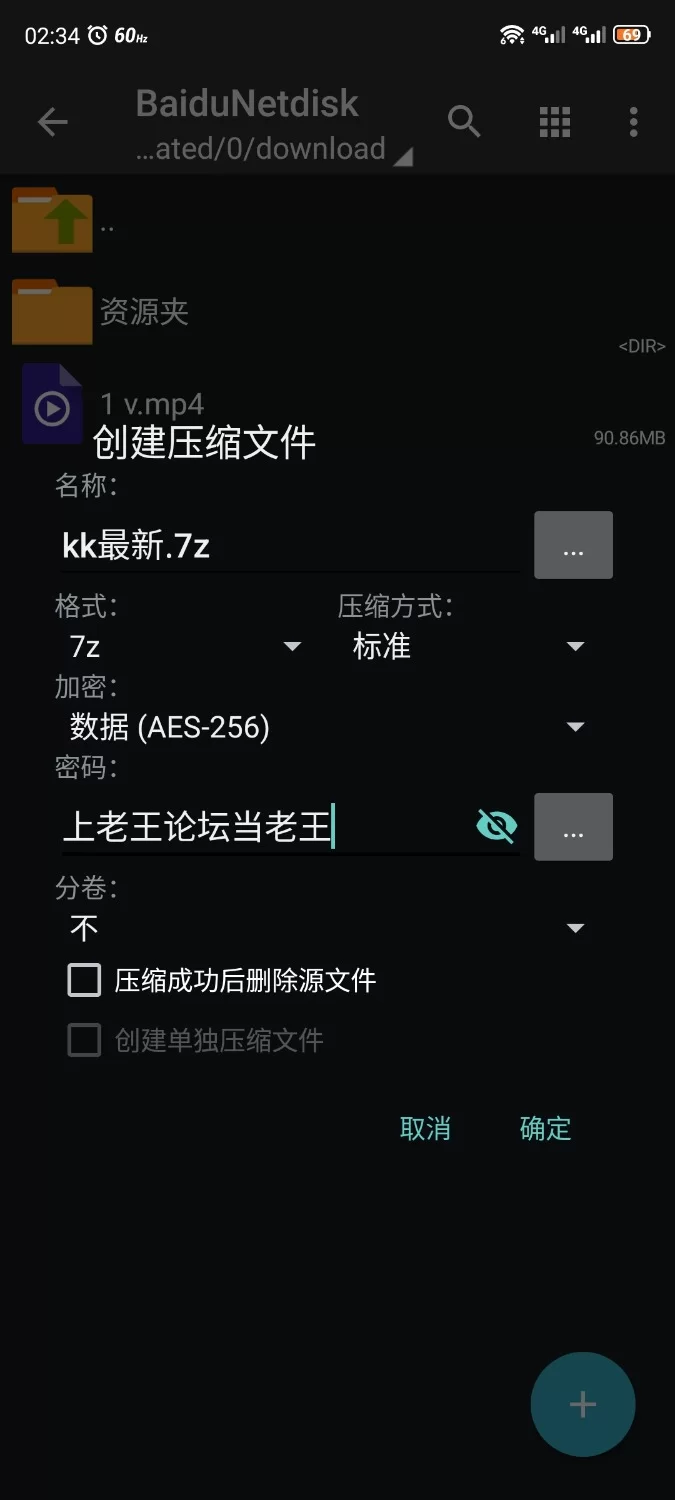Open the overflow menu
Viewport: 675px width, 1500px height.
[633, 122]
